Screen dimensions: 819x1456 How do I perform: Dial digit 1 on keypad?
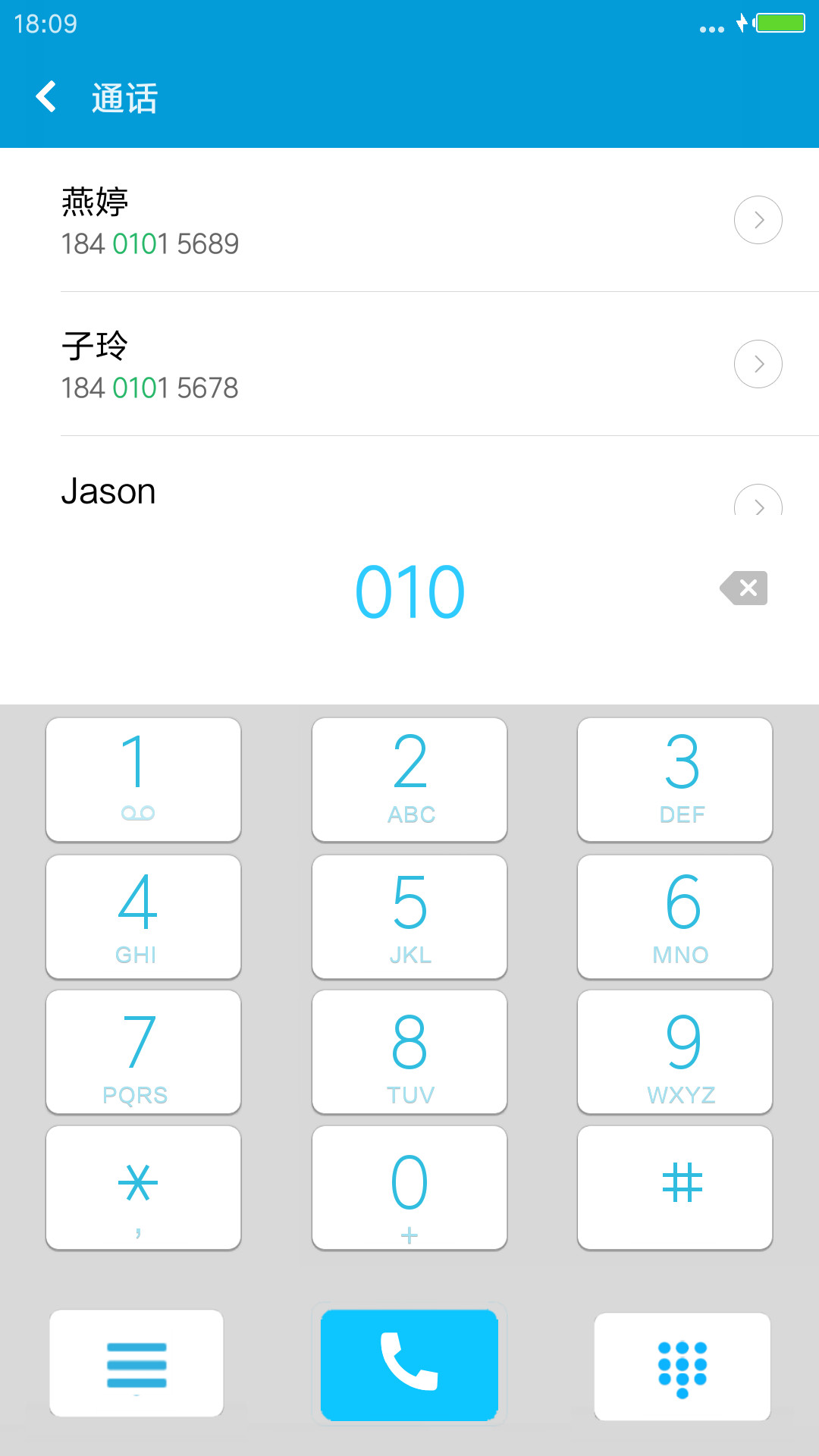click(143, 780)
